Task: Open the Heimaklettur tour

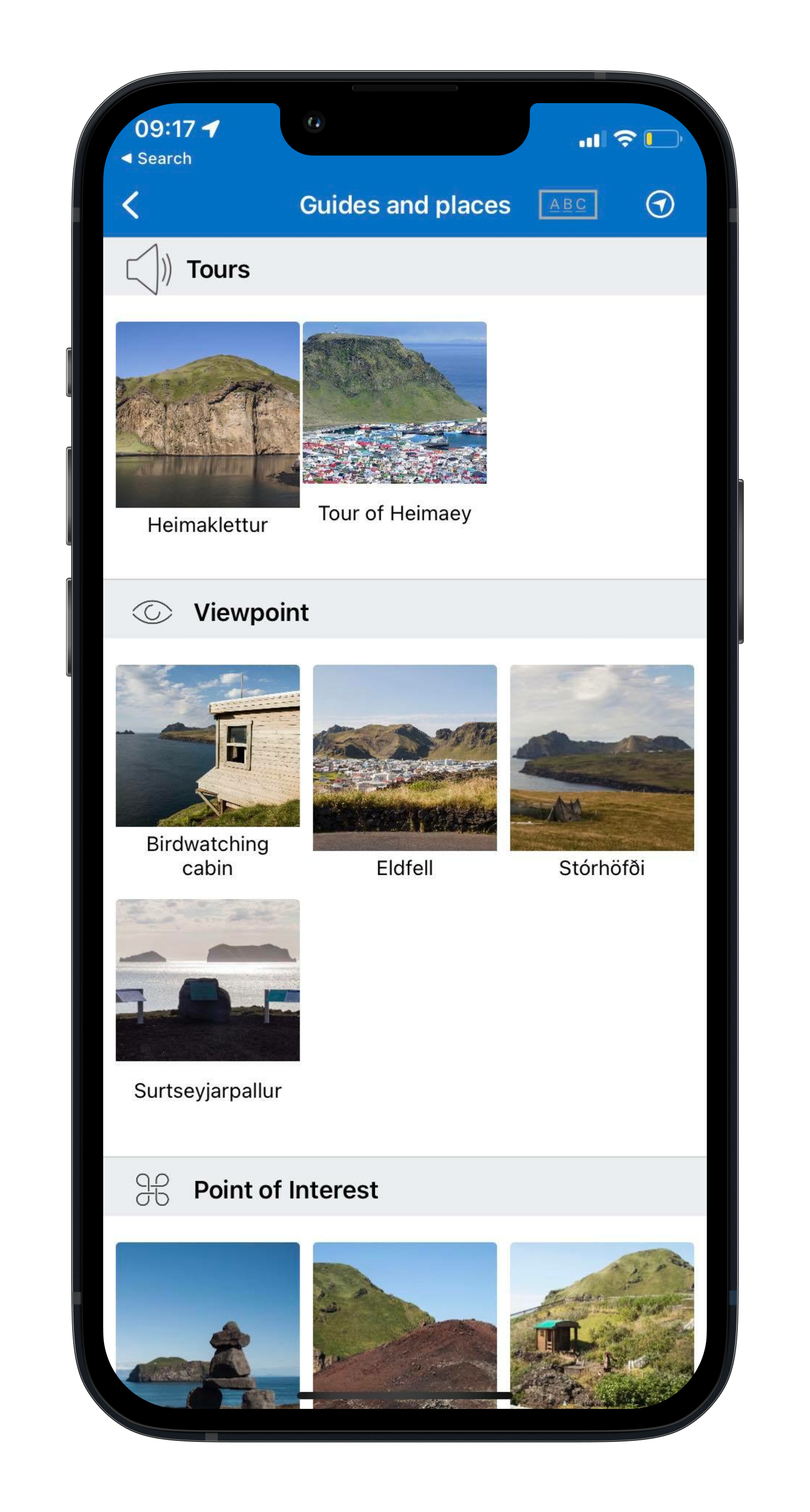Action: point(207,415)
